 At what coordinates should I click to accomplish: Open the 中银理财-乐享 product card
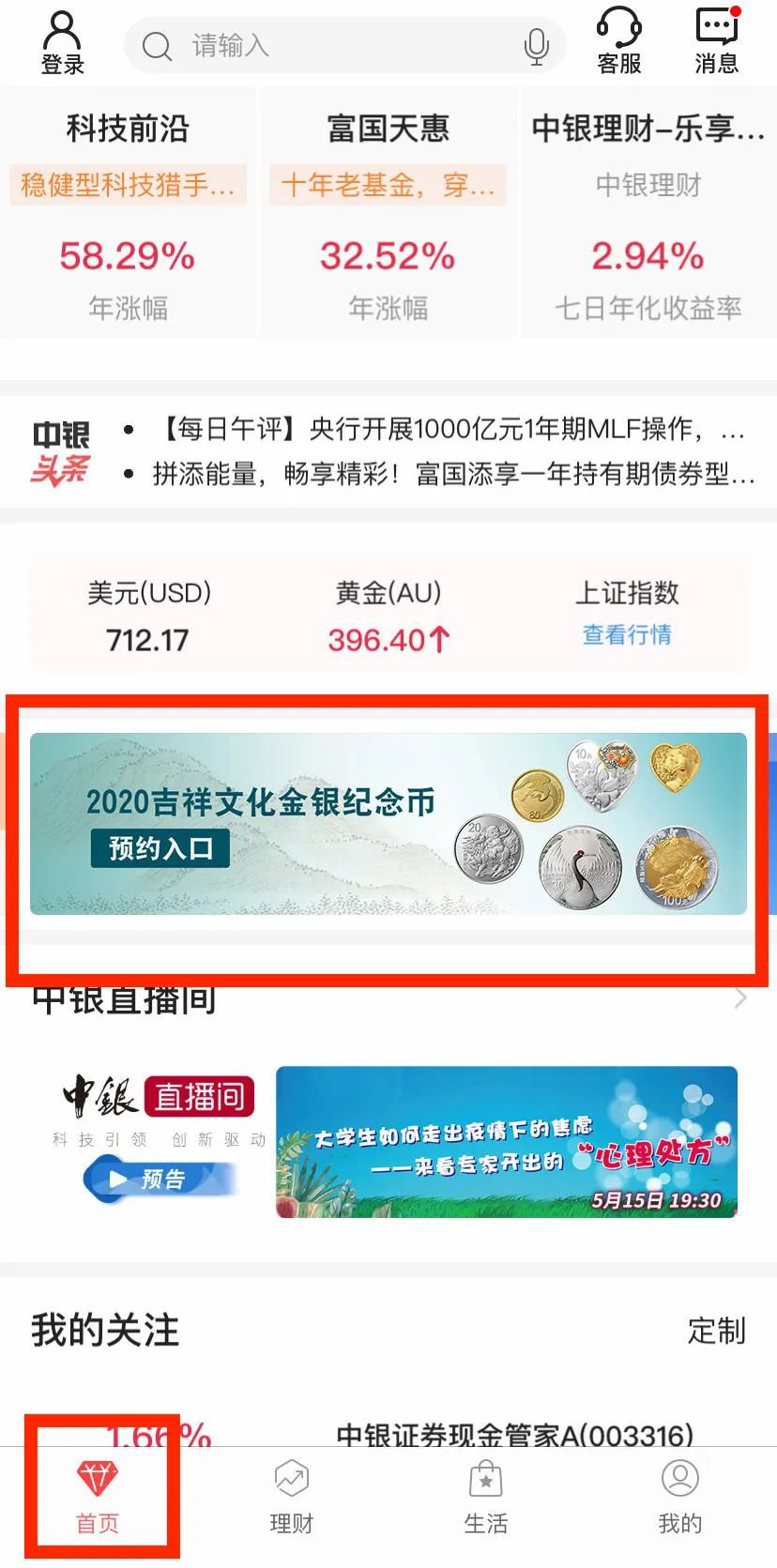(x=648, y=214)
